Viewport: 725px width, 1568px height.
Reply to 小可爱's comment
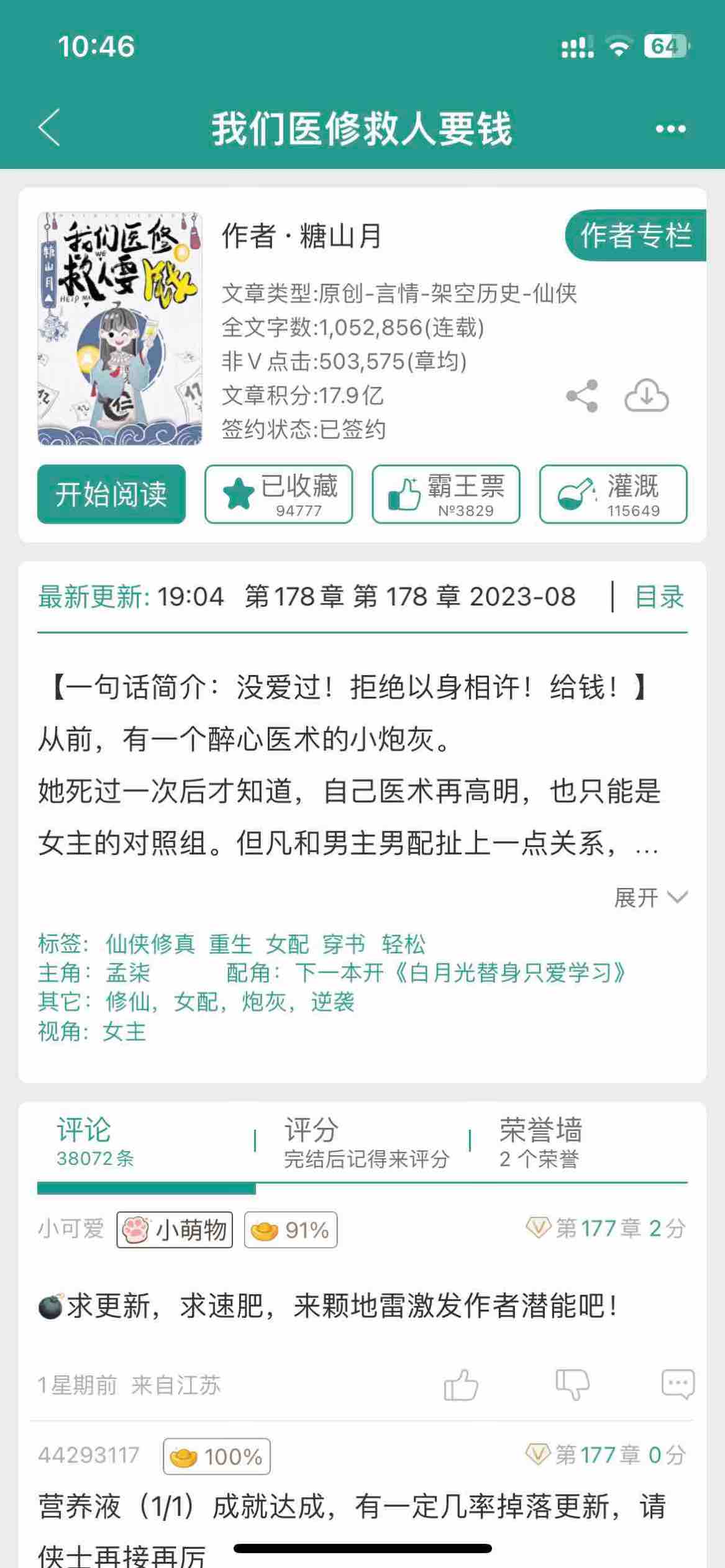point(678,1384)
